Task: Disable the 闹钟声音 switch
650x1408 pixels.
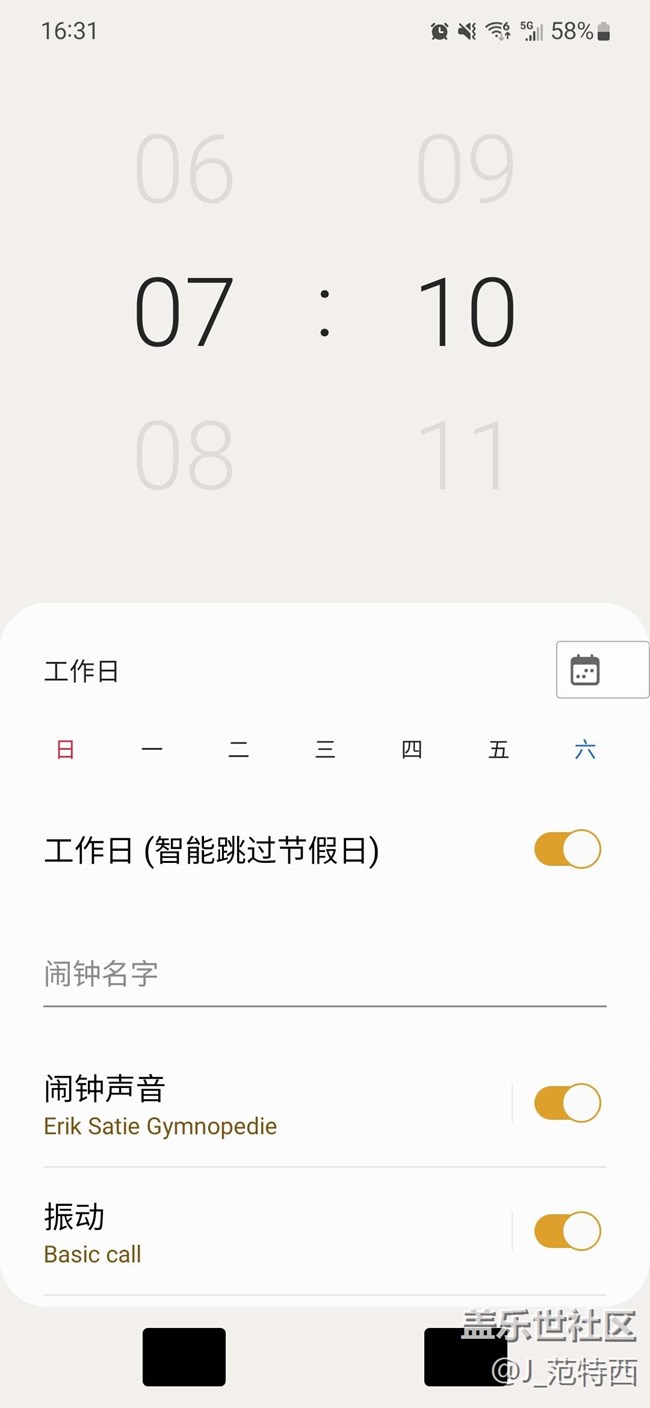Action: (567, 1103)
